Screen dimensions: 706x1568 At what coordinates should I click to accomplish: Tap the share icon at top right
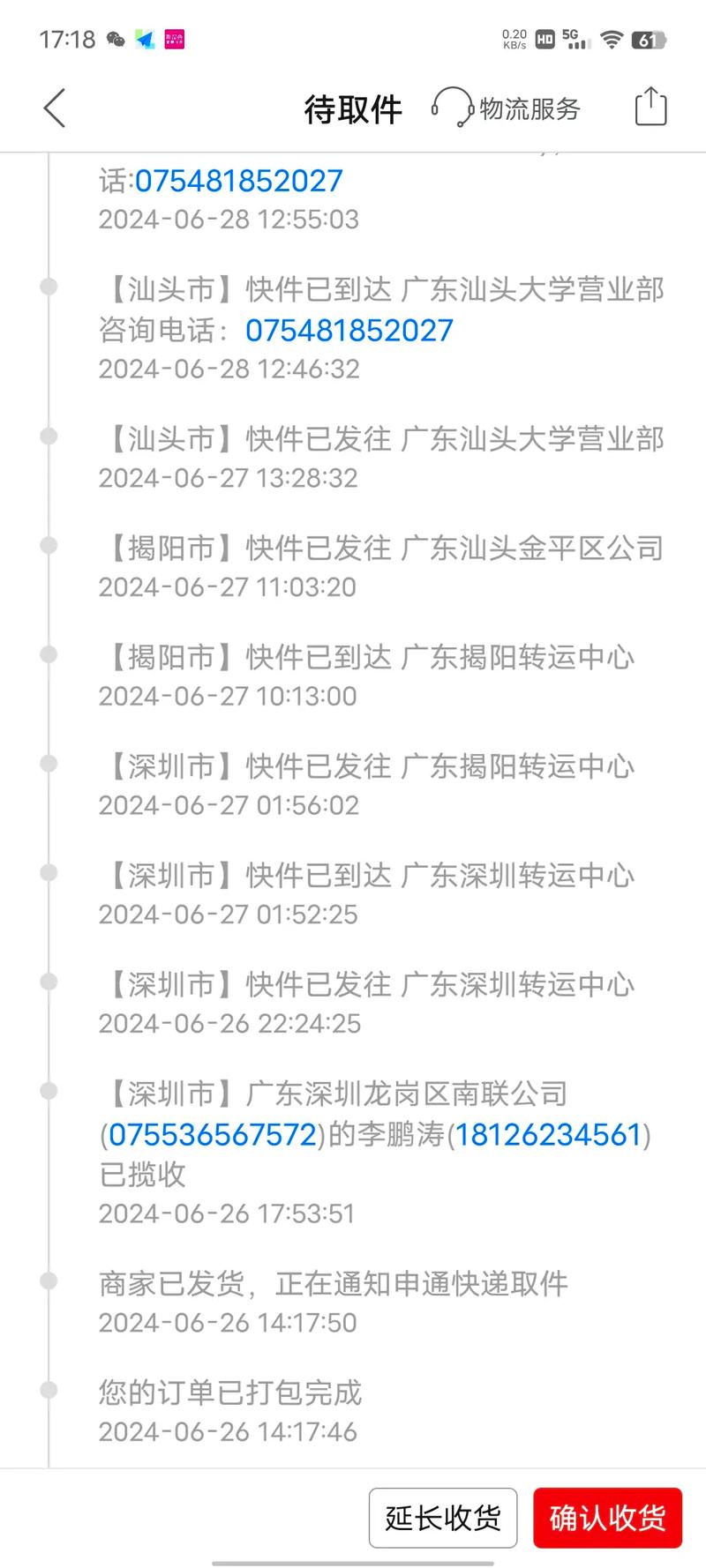[650, 108]
